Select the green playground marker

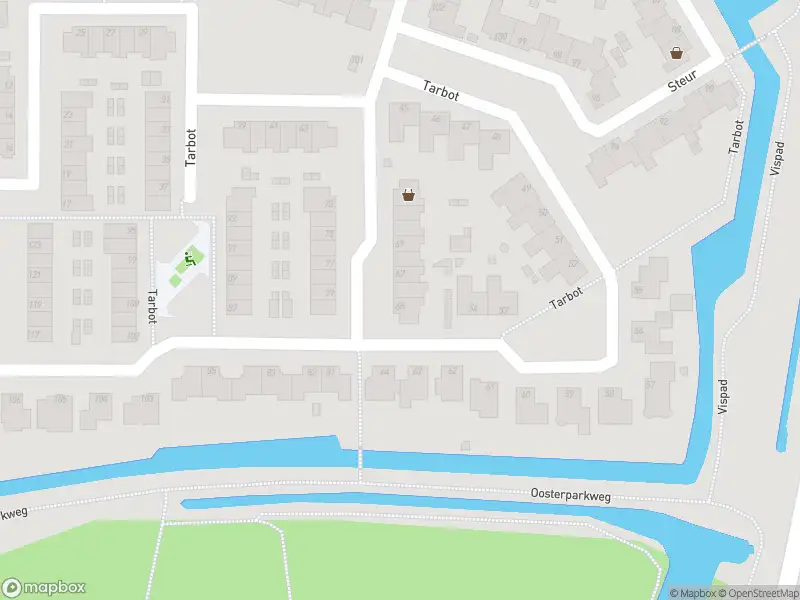tap(187, 260)
